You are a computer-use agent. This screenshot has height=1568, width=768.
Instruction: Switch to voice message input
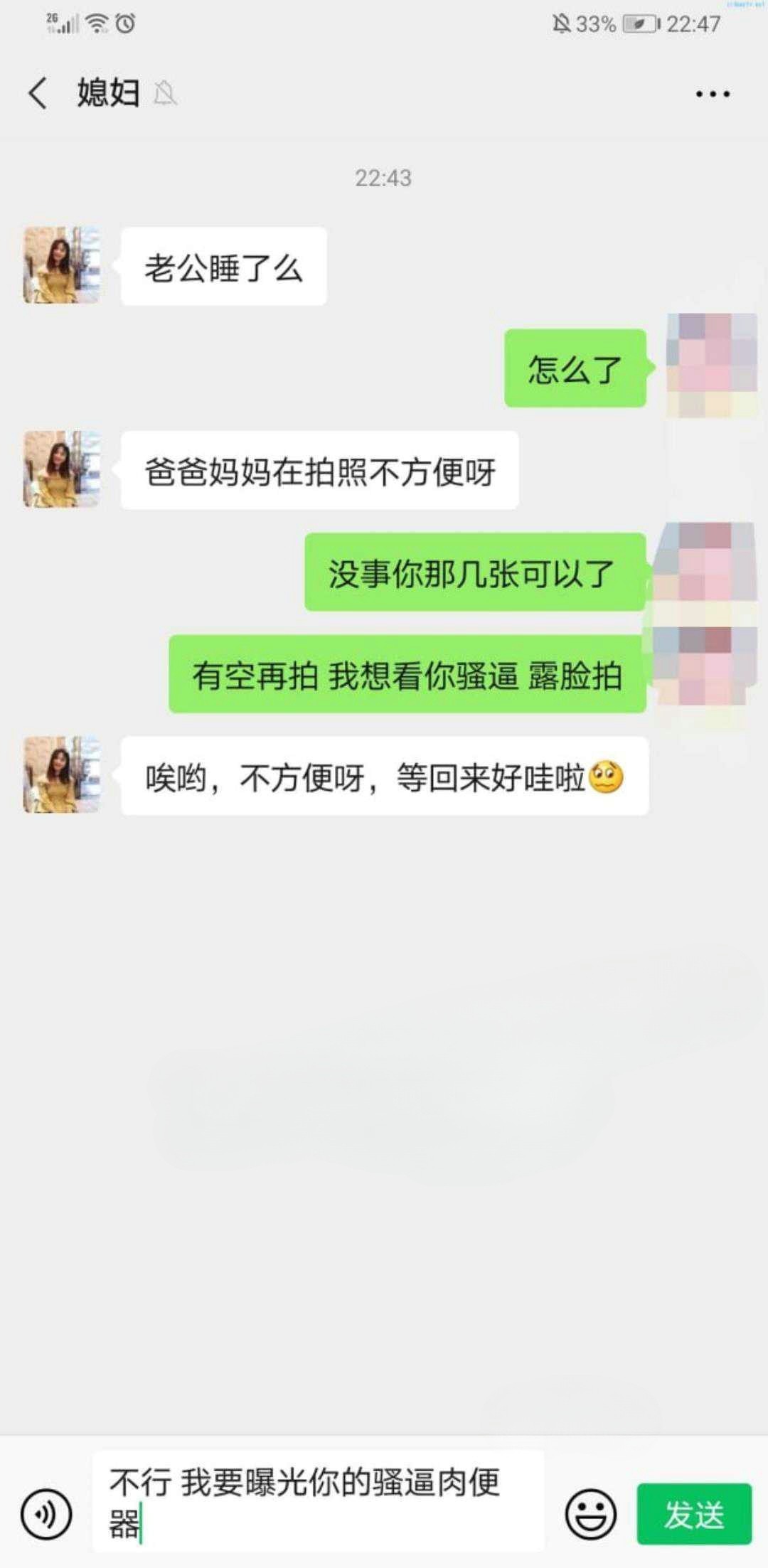46,1514
